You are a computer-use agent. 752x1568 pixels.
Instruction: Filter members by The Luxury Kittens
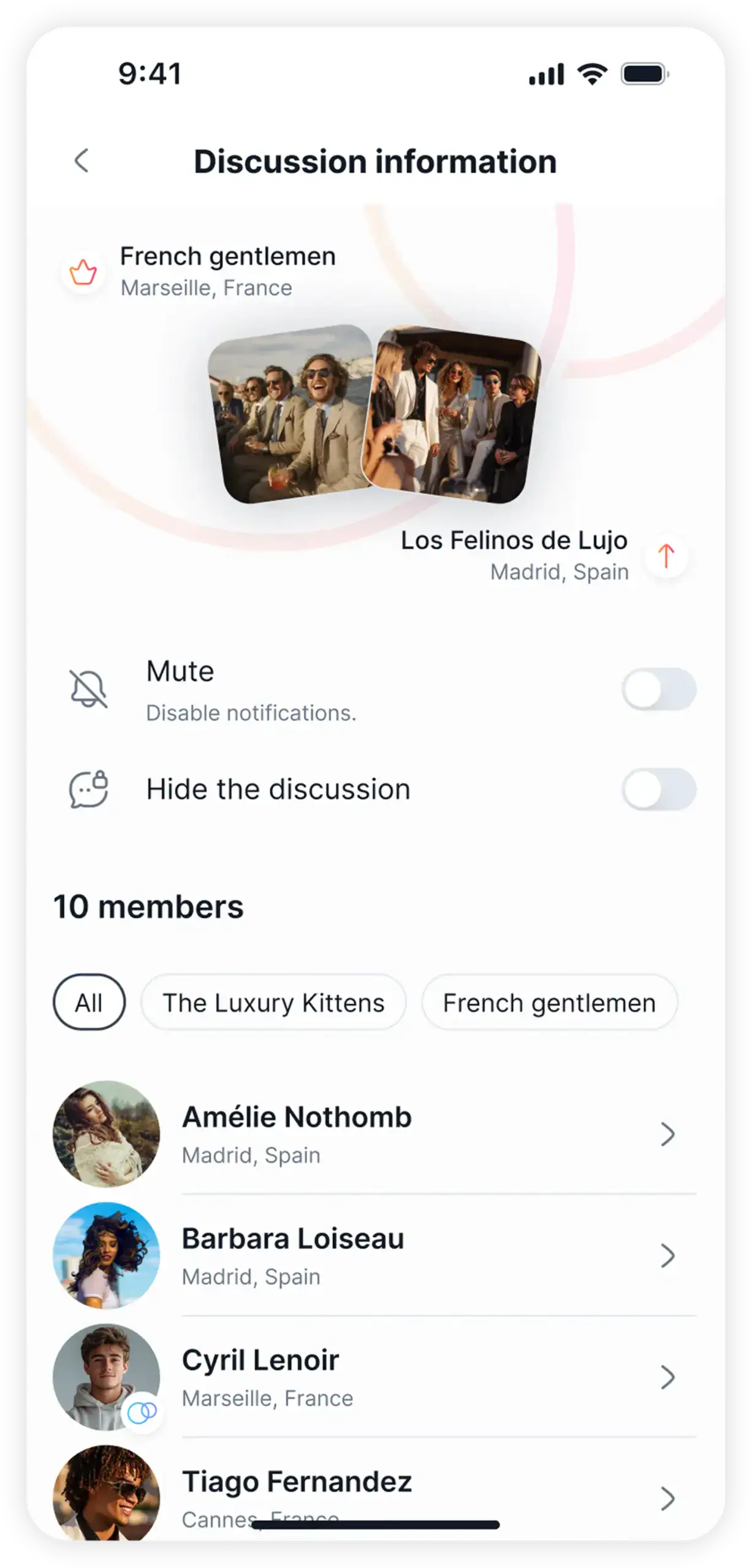(x=273, y=1003)
